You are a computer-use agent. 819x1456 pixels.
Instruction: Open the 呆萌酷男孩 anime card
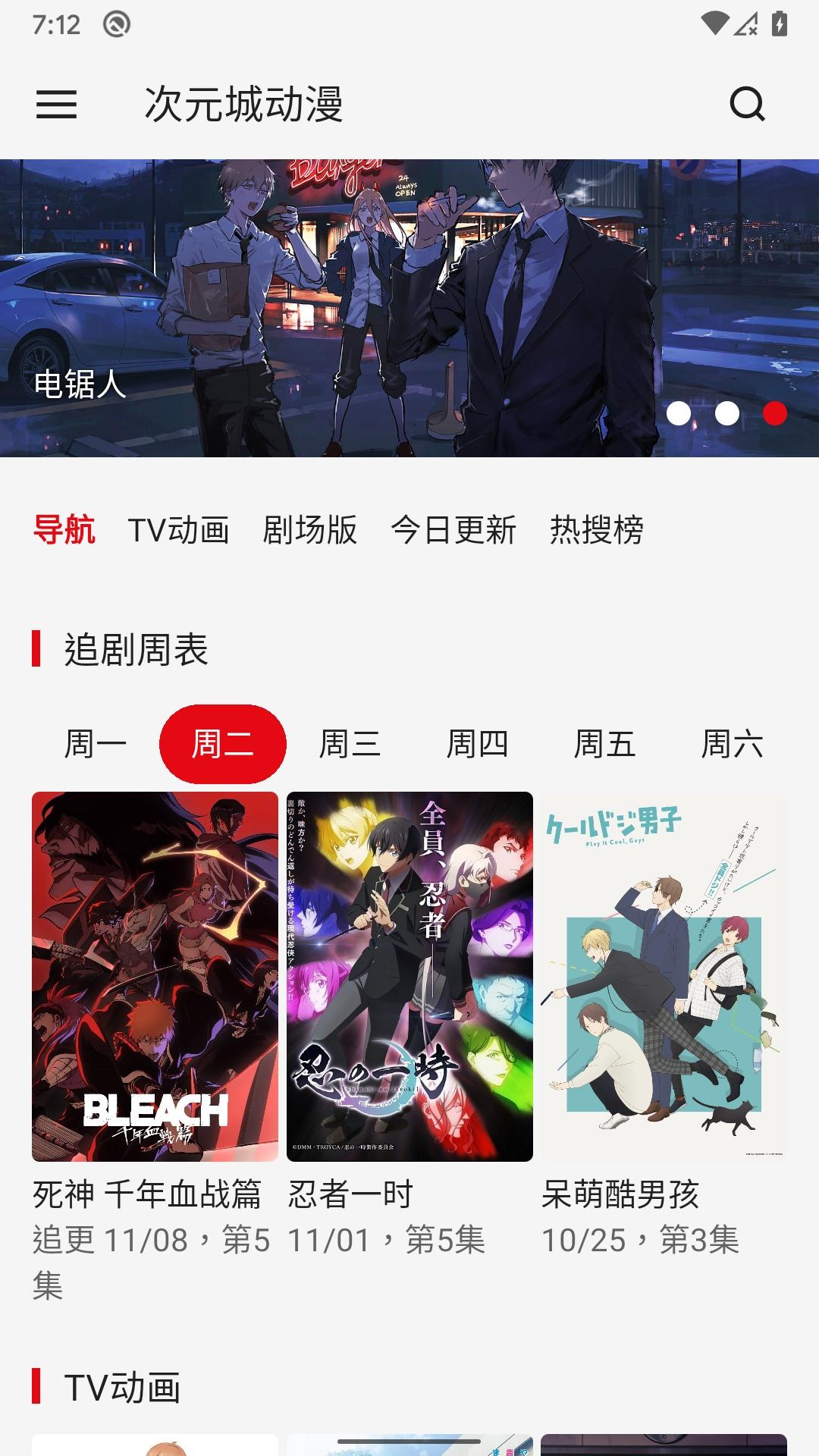(664, 1024)
